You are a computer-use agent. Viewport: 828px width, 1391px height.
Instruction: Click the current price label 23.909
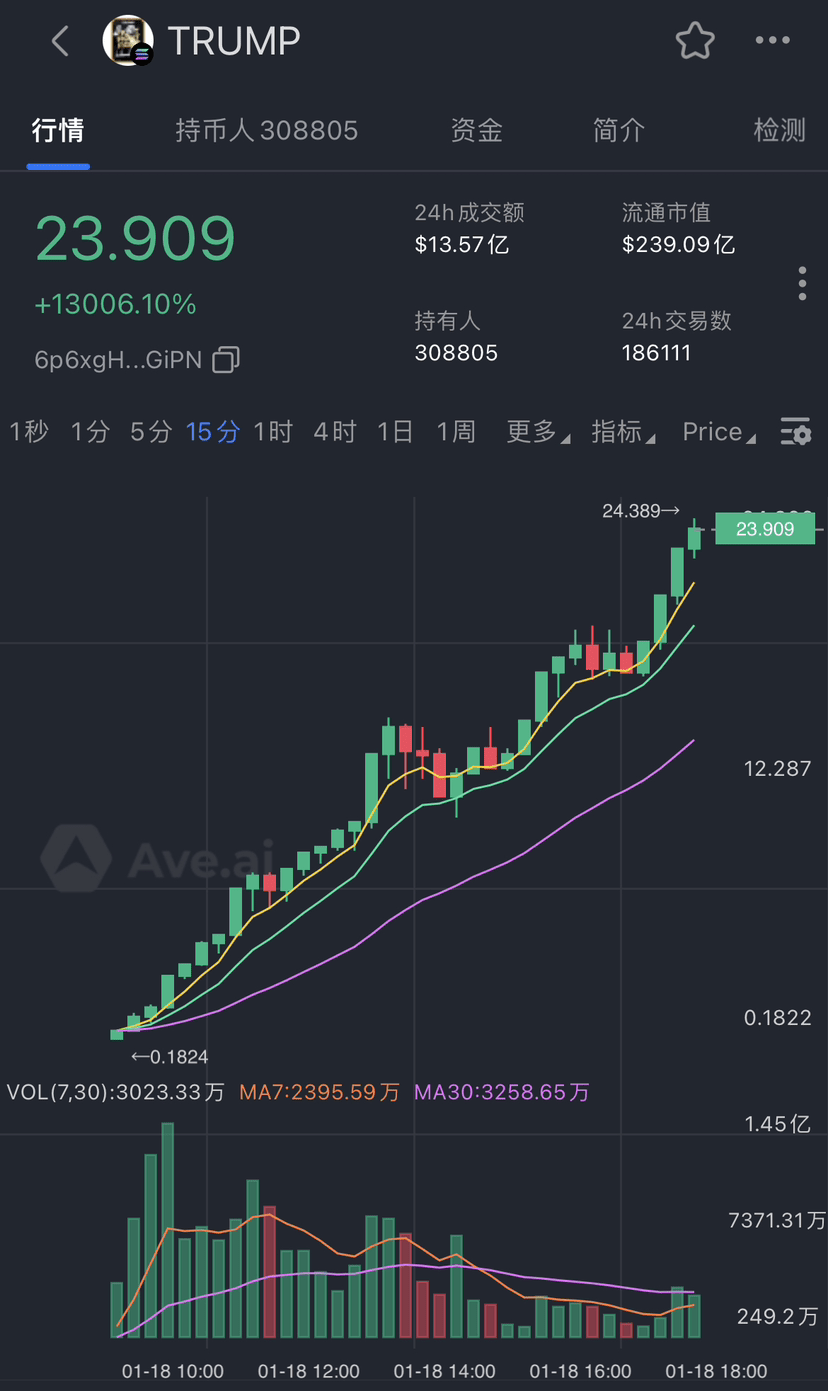764,528
